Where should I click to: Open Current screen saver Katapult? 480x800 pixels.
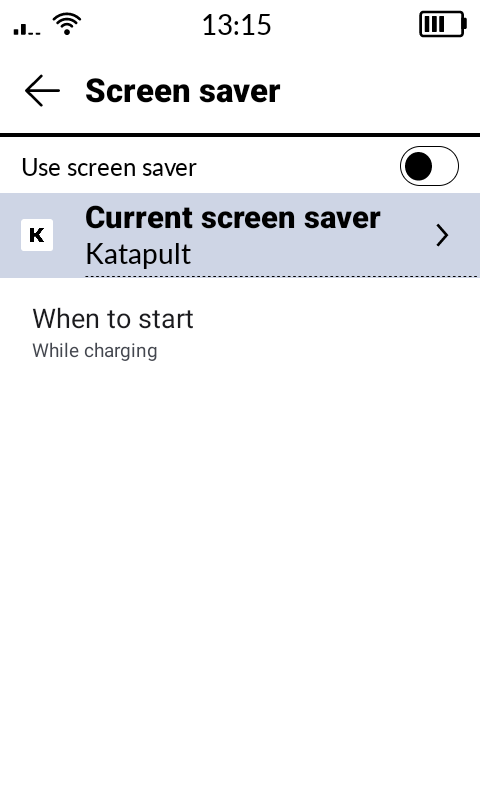coord(240,235)
